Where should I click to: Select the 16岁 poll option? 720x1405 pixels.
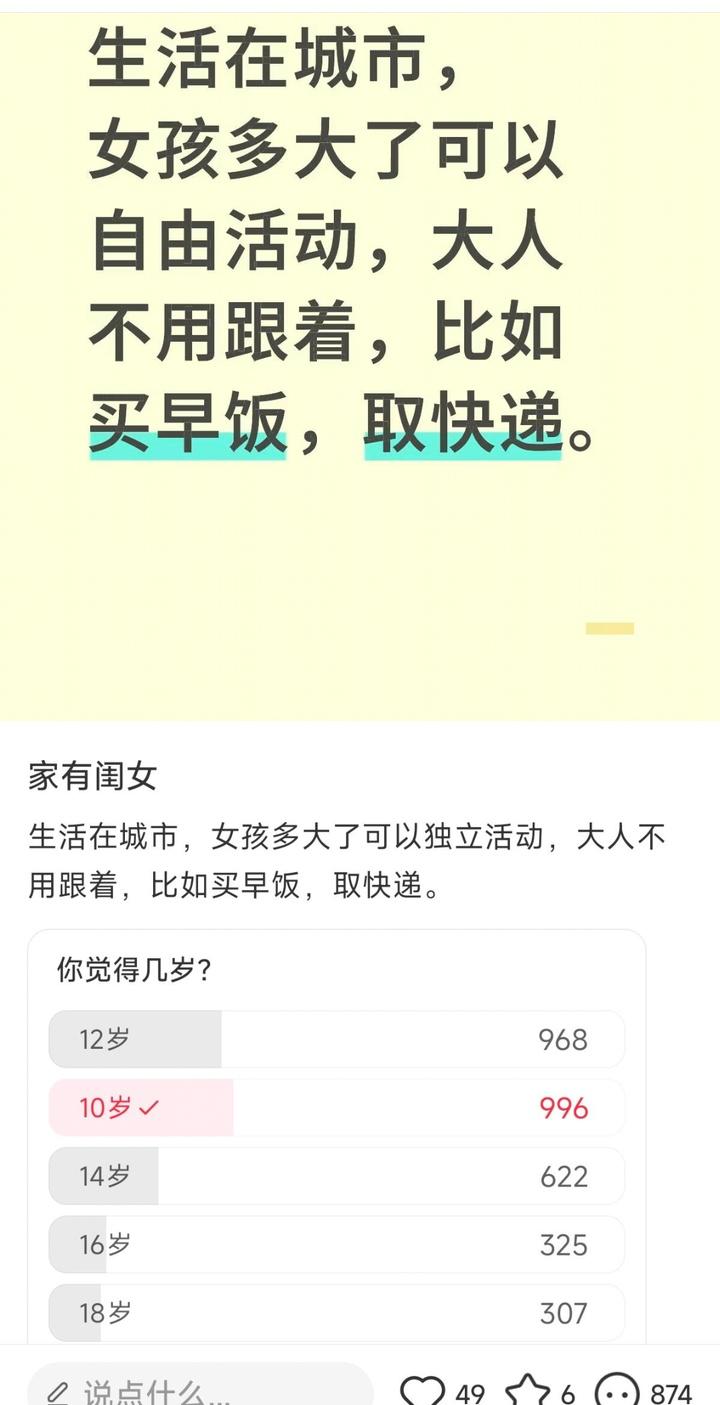point(335,1244)
